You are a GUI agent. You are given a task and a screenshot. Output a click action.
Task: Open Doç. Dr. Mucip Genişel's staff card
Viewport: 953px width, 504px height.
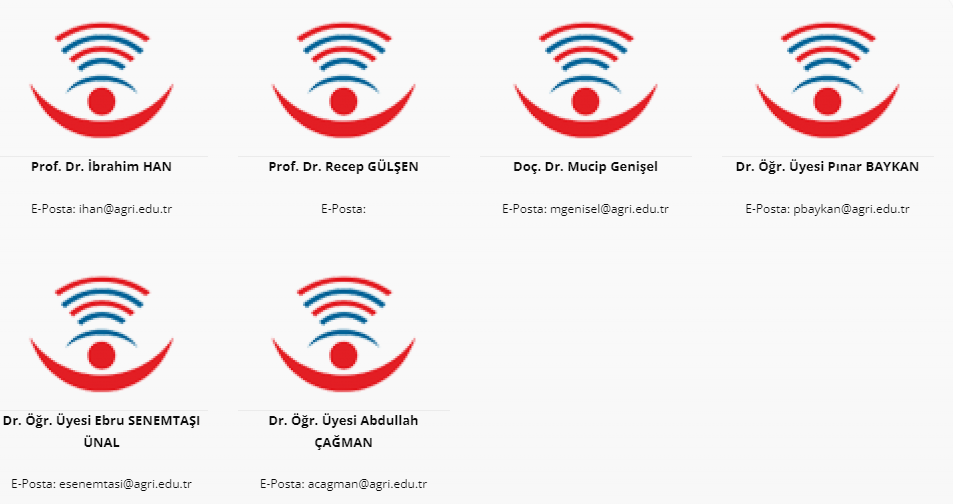[585, 166]
